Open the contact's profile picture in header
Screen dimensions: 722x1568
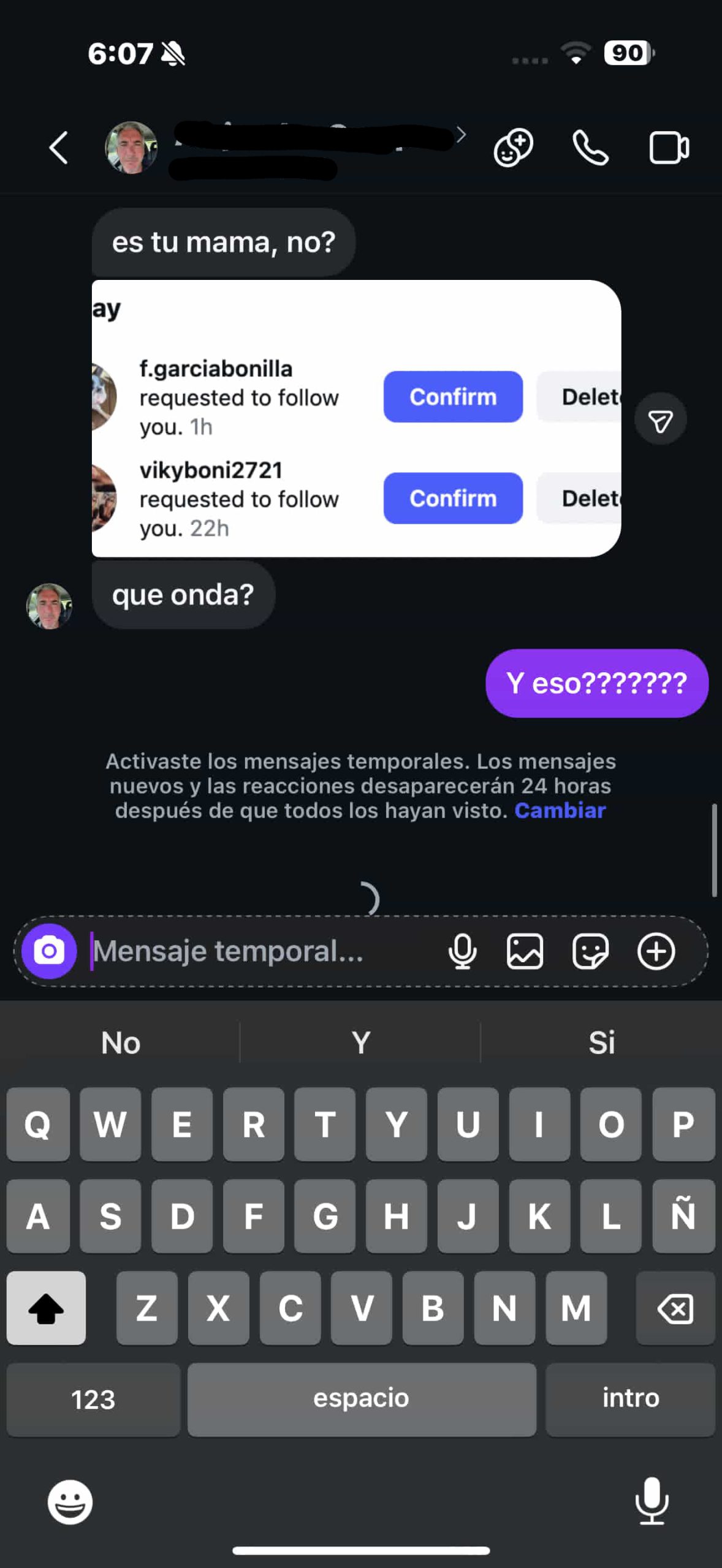point(131,148)
